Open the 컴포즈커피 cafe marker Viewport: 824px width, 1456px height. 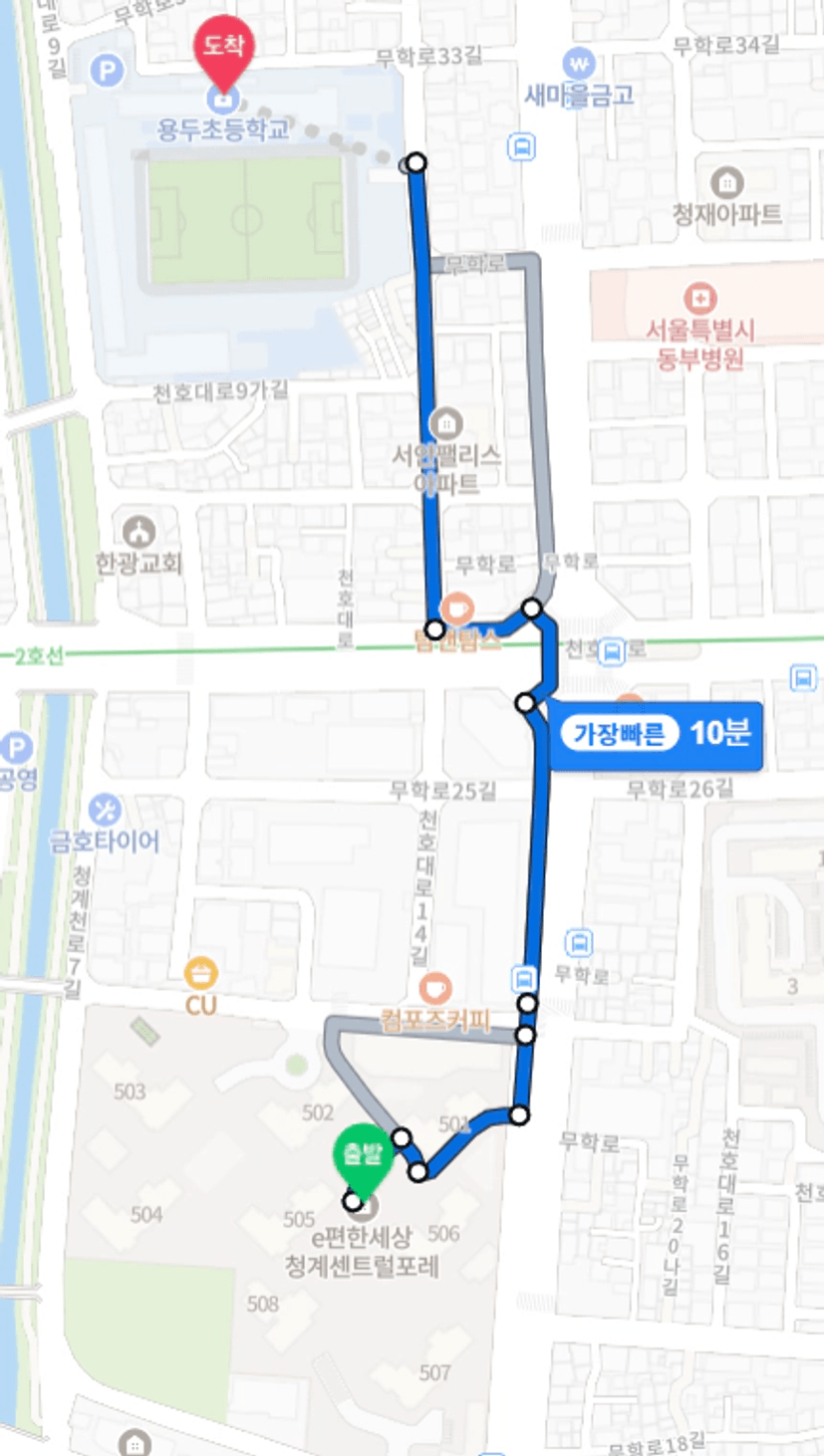(x=434, y=989)
